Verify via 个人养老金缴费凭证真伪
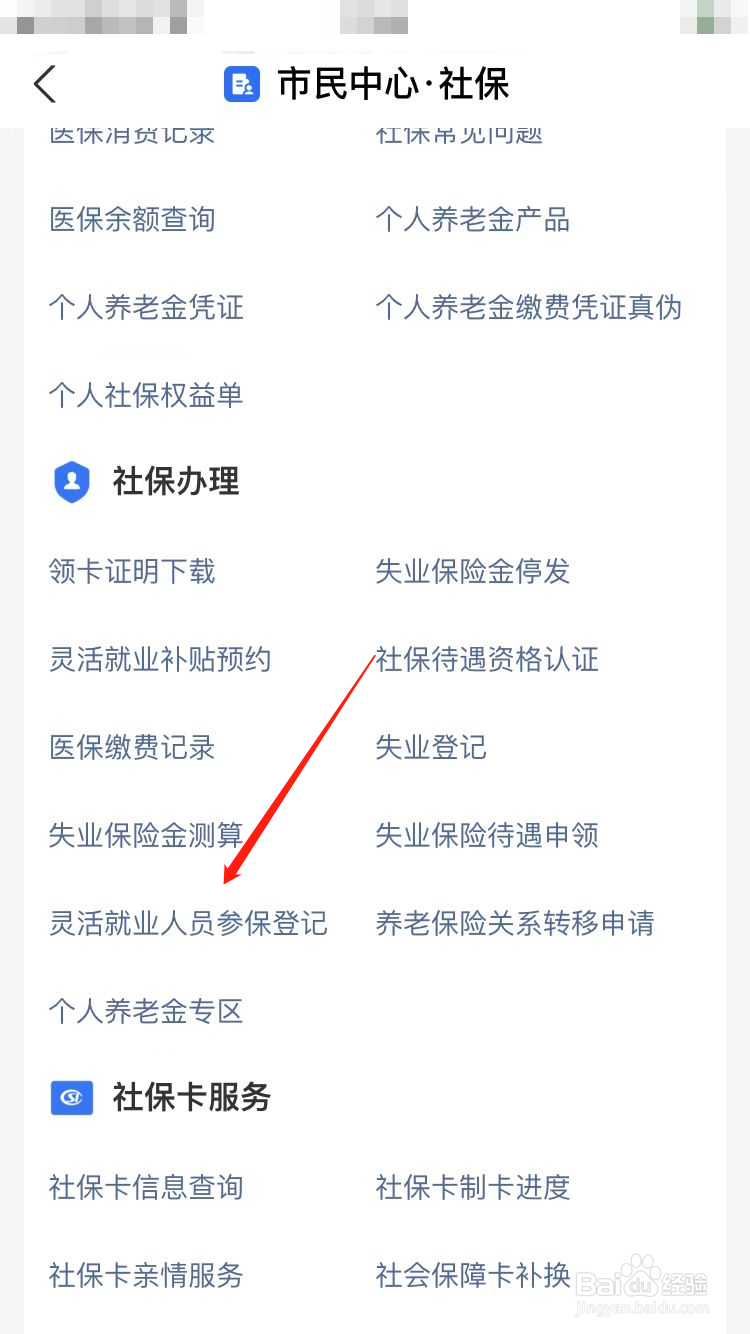 (528, 308)
